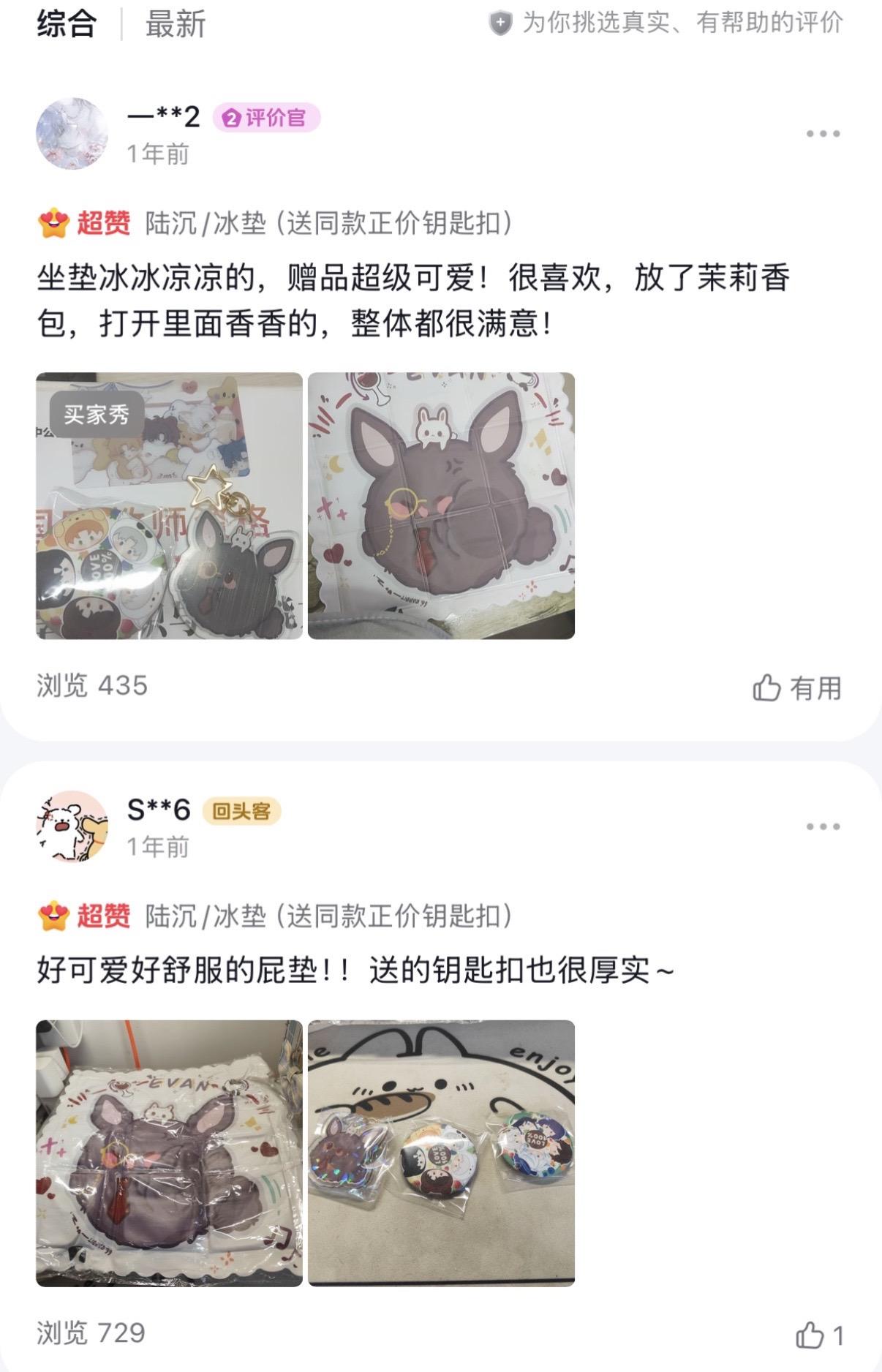Screen dimensions: 882x1372
Task: Tap the 评价官 badge beside 一**2
Action: point(266,118)
